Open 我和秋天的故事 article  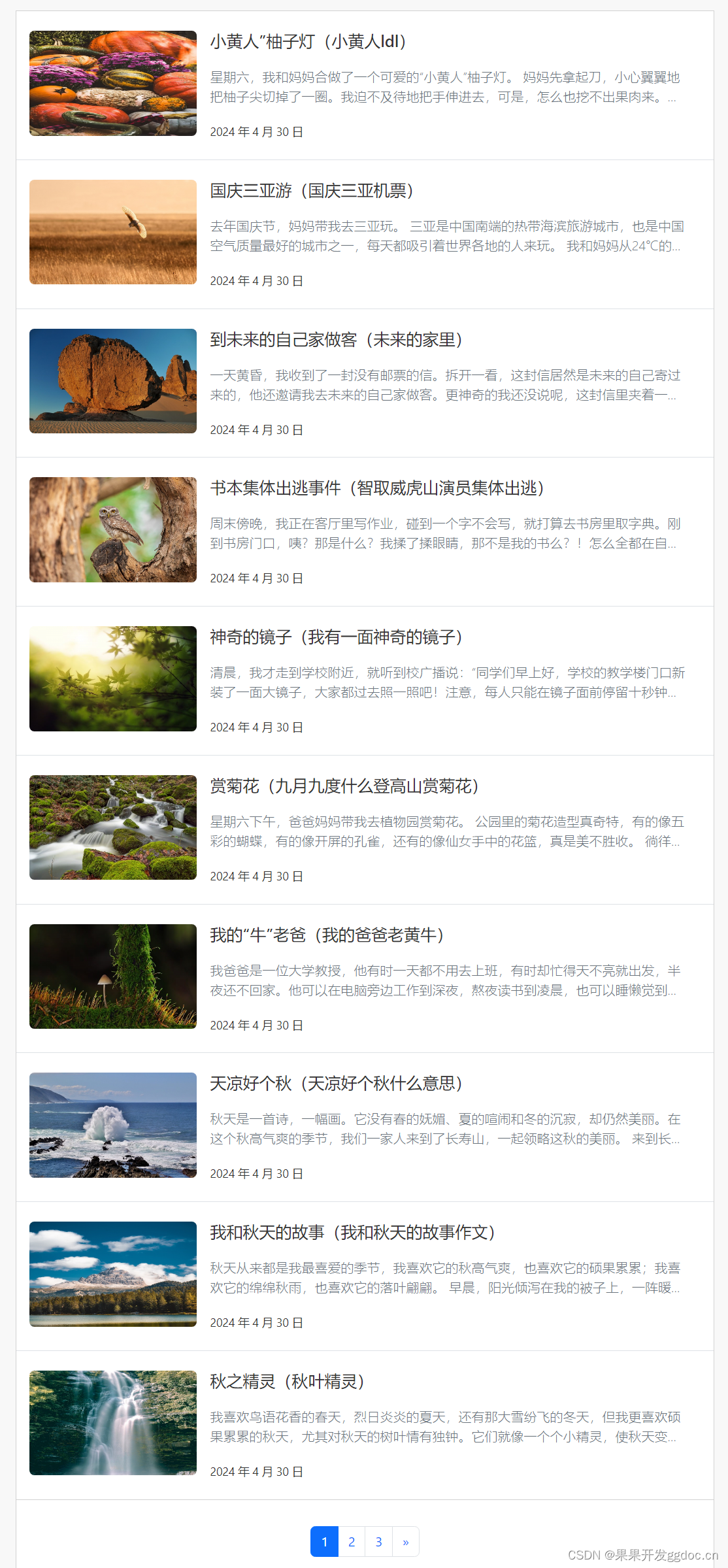click(x=352, y=1233)
